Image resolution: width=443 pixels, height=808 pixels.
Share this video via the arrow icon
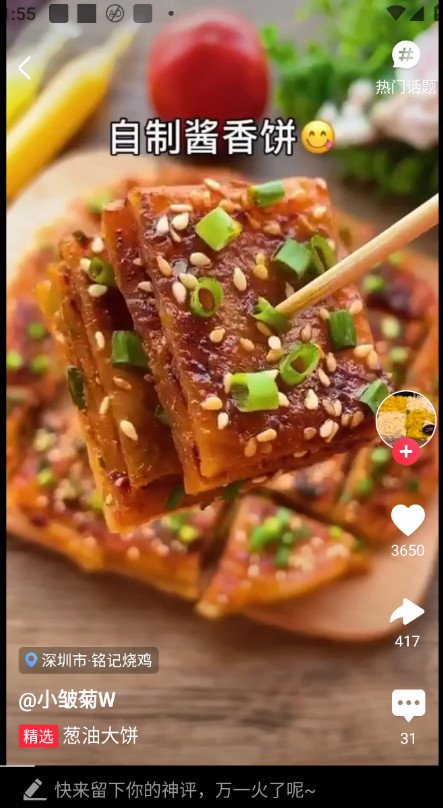[407, 612]
